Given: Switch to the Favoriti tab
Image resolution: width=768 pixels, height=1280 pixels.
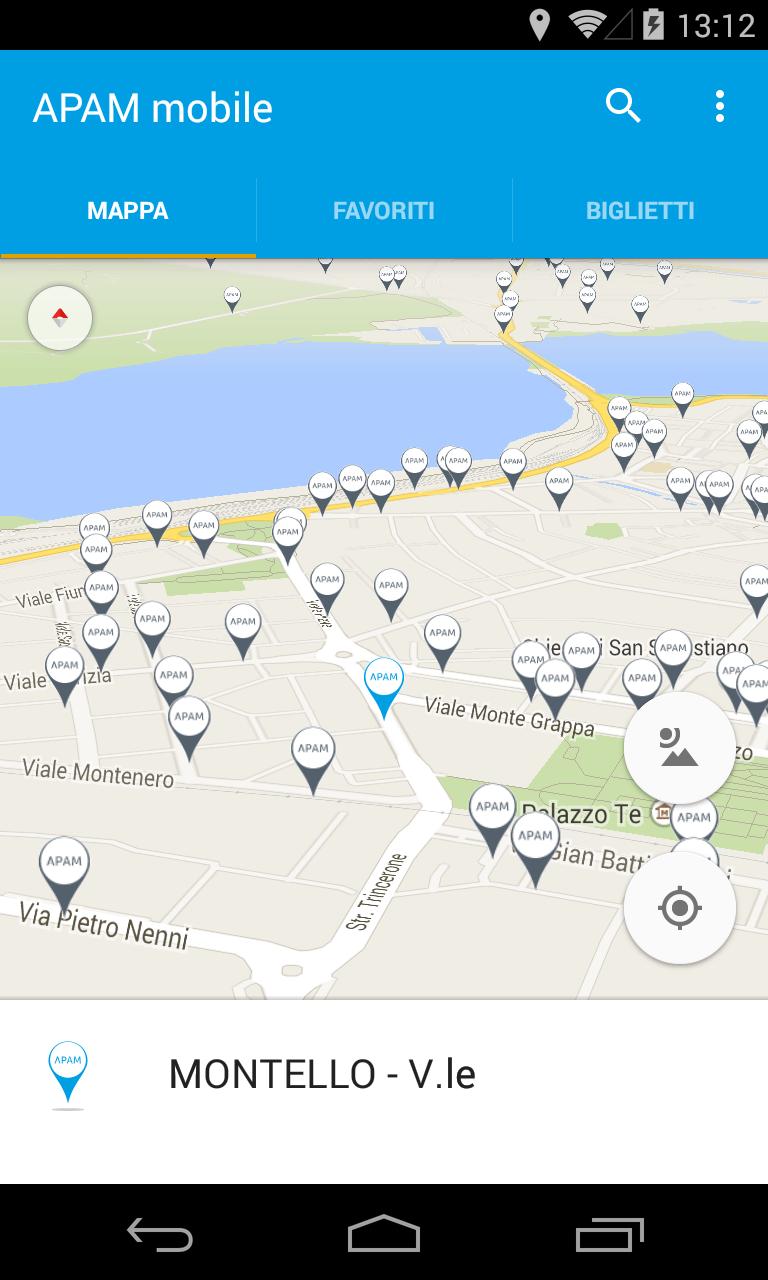Looking at the screenshot, I should pos(384,211).
